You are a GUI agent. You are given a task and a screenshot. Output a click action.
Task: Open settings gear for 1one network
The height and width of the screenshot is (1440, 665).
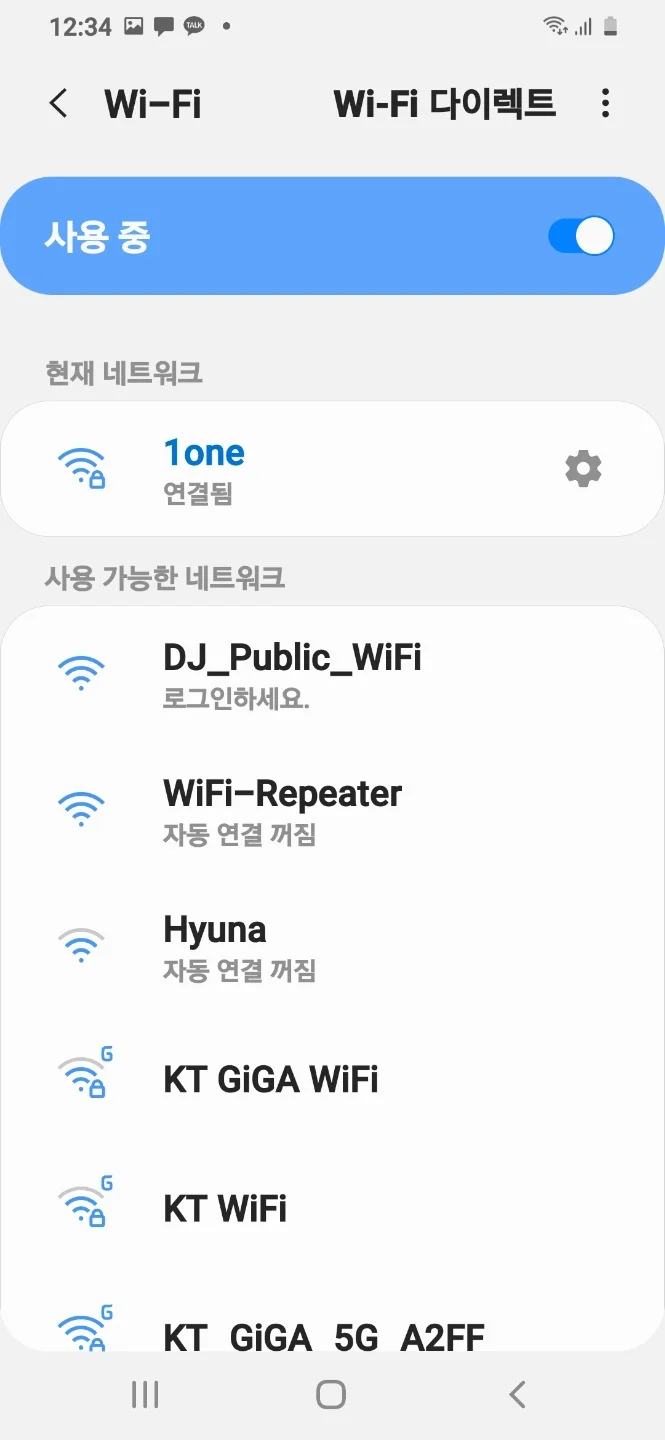(583, 468)
